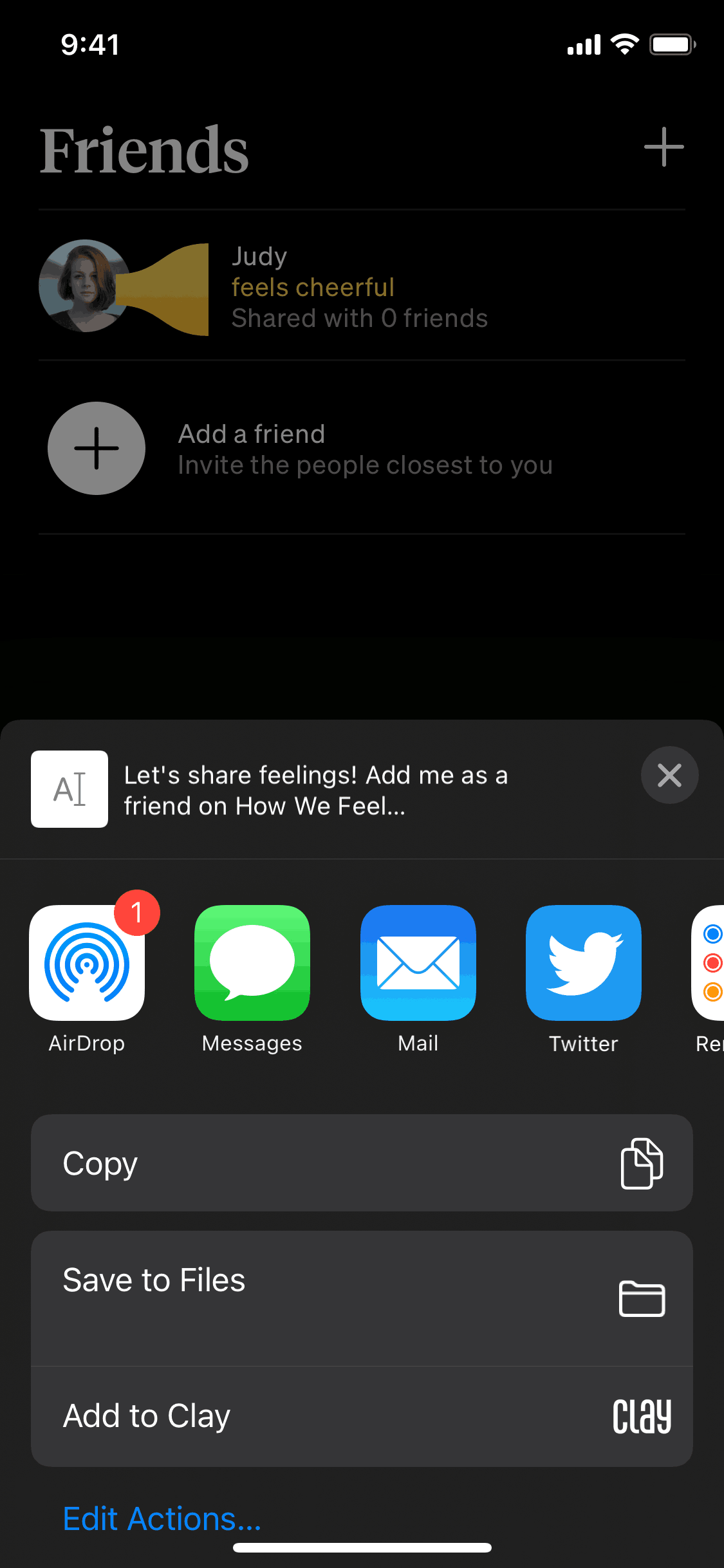Copy the invite text
This screenshot has width=724, height=1568.
(362, 1162)
